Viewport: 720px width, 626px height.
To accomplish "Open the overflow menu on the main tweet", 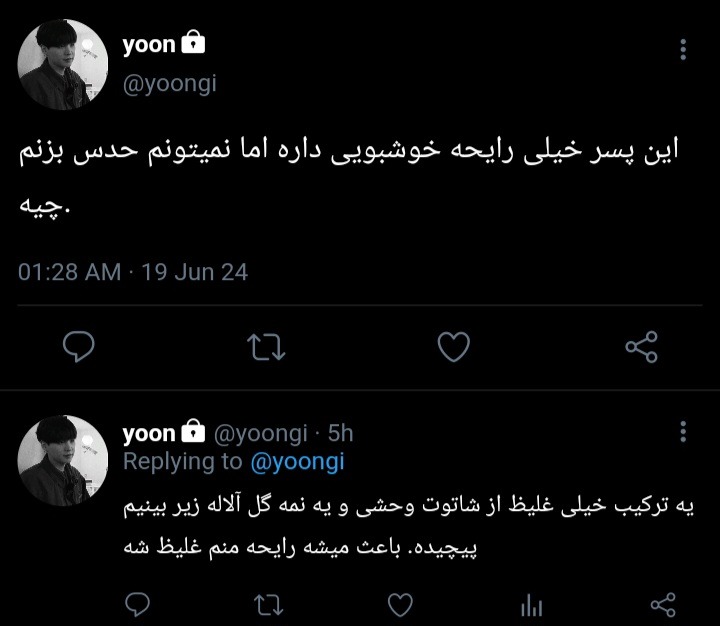I will pos(683,49).
